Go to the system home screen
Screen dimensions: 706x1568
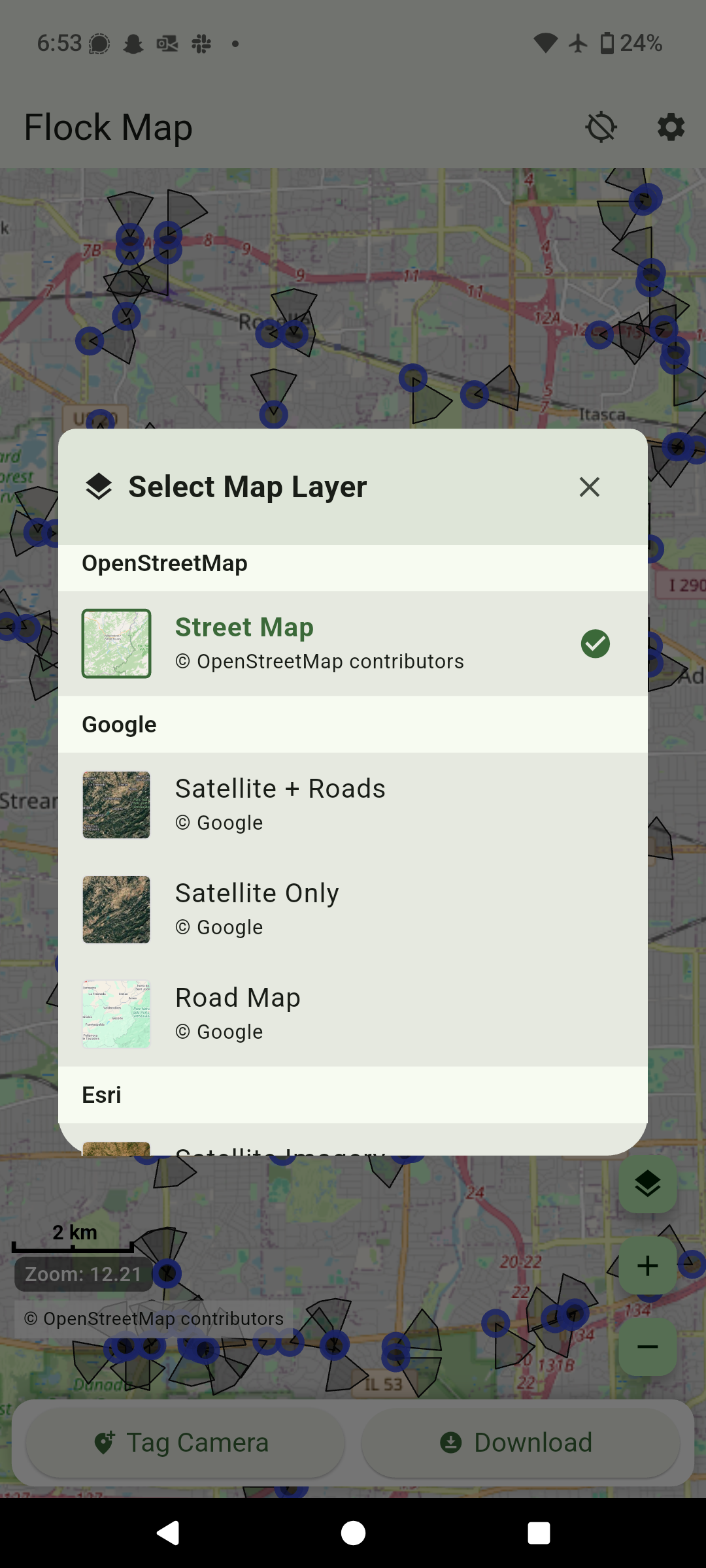tap(353, 1533)
